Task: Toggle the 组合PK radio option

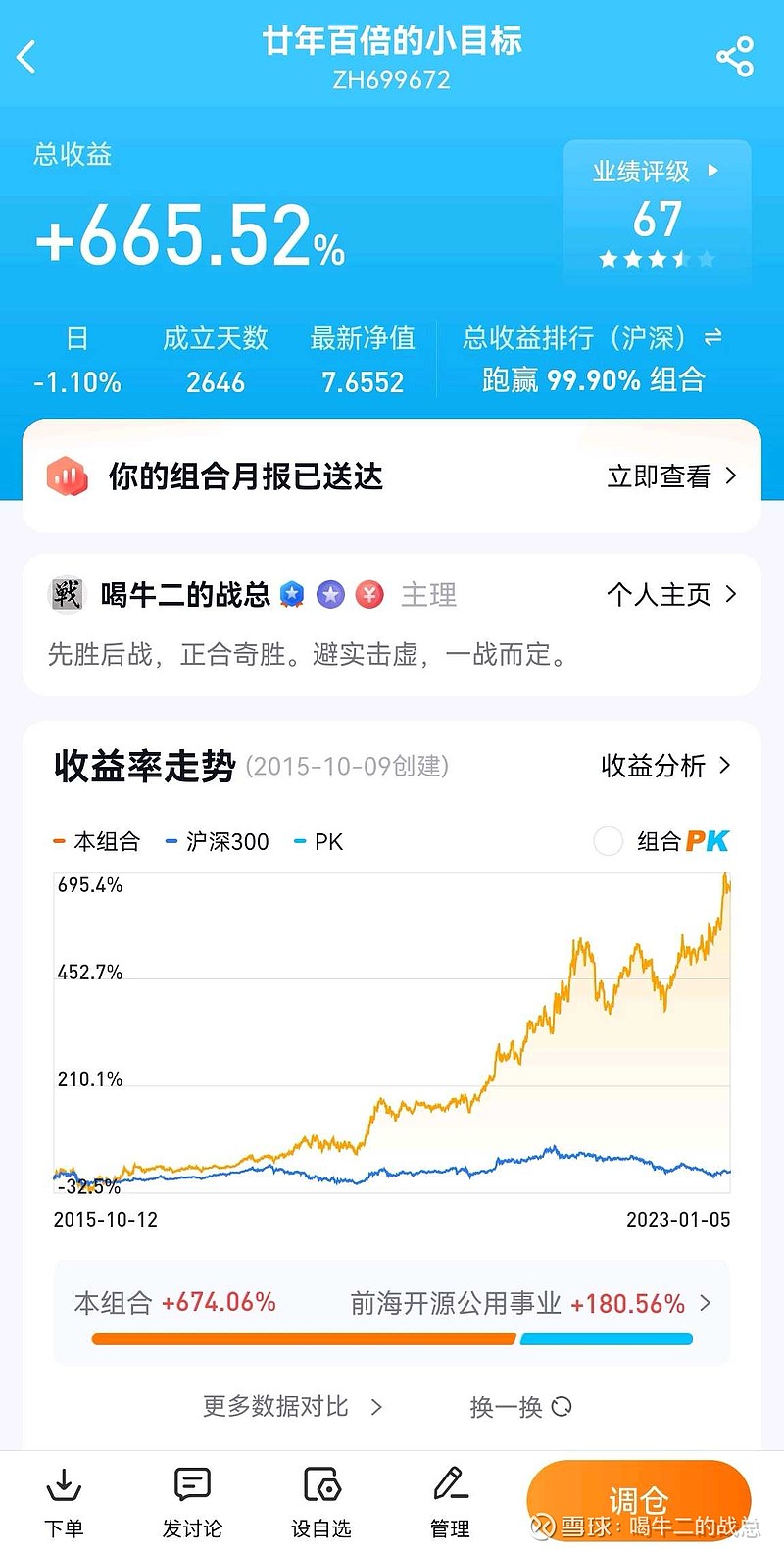Action: tap(609, 841)
